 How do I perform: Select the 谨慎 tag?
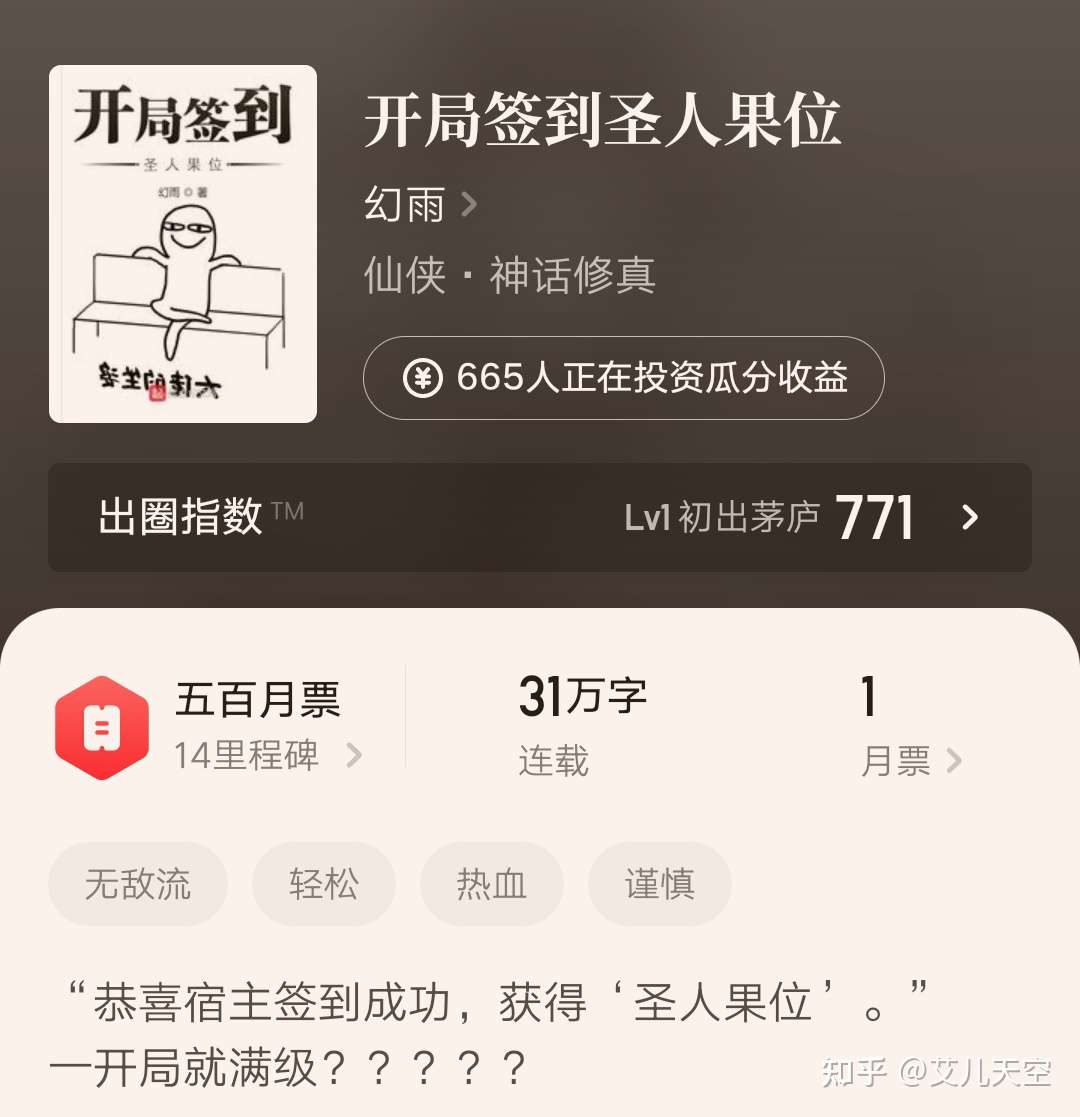pyautogui.click(x=660, y=884)
